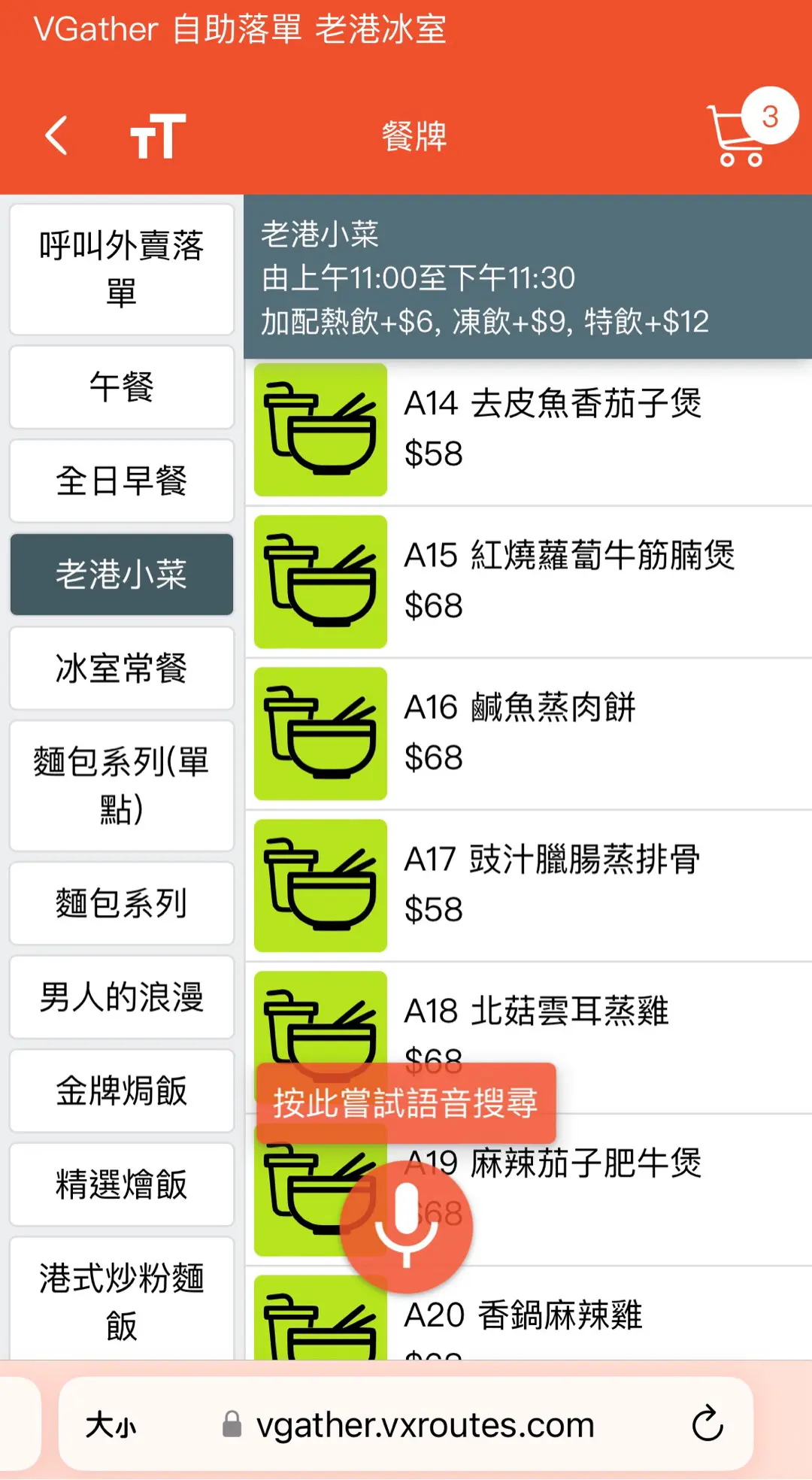Image resolution: width=812 pixels, height=1480 pixels.
Task: Switch to the 男人的浪漫 category
Action: coord(122,997)
